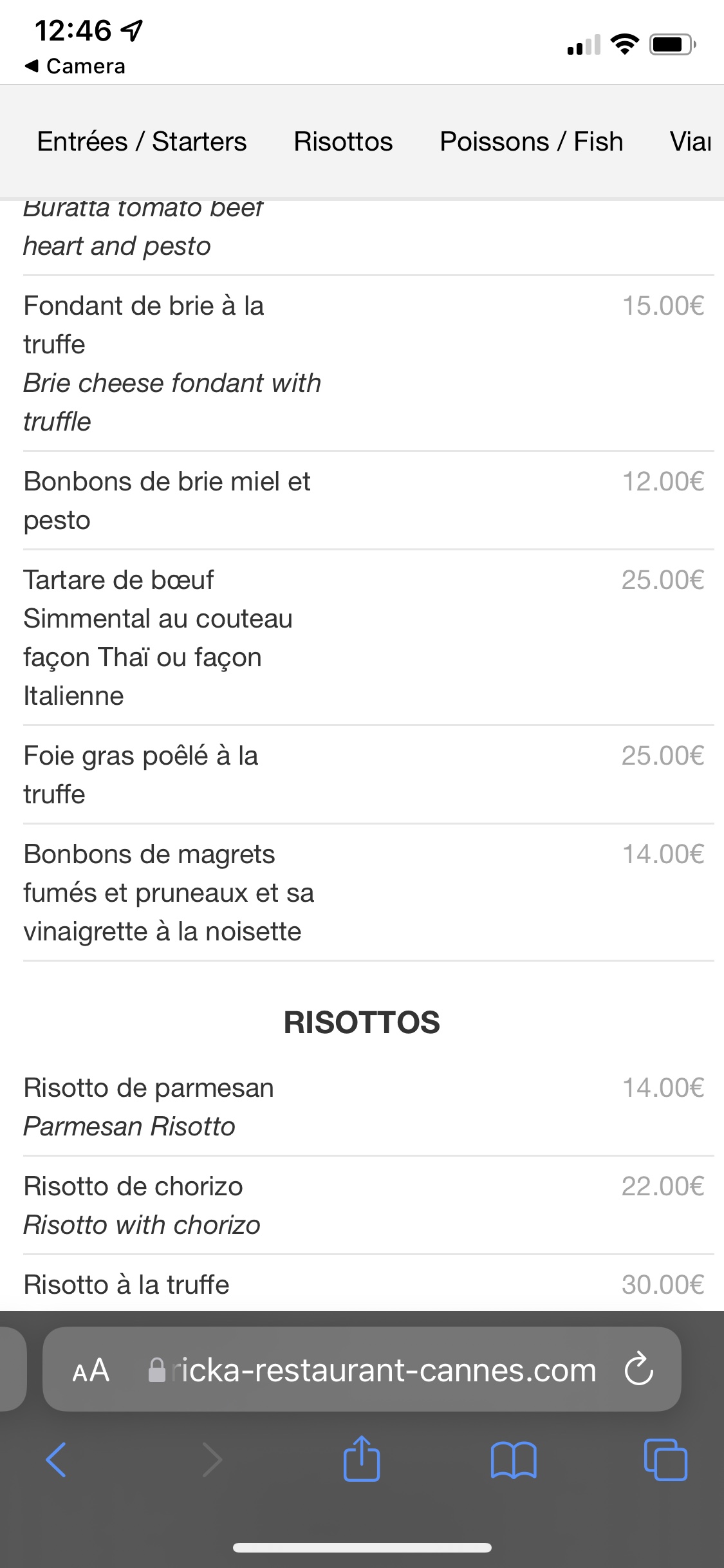
Task: Share this menu page
Action: coord(362,1459)
